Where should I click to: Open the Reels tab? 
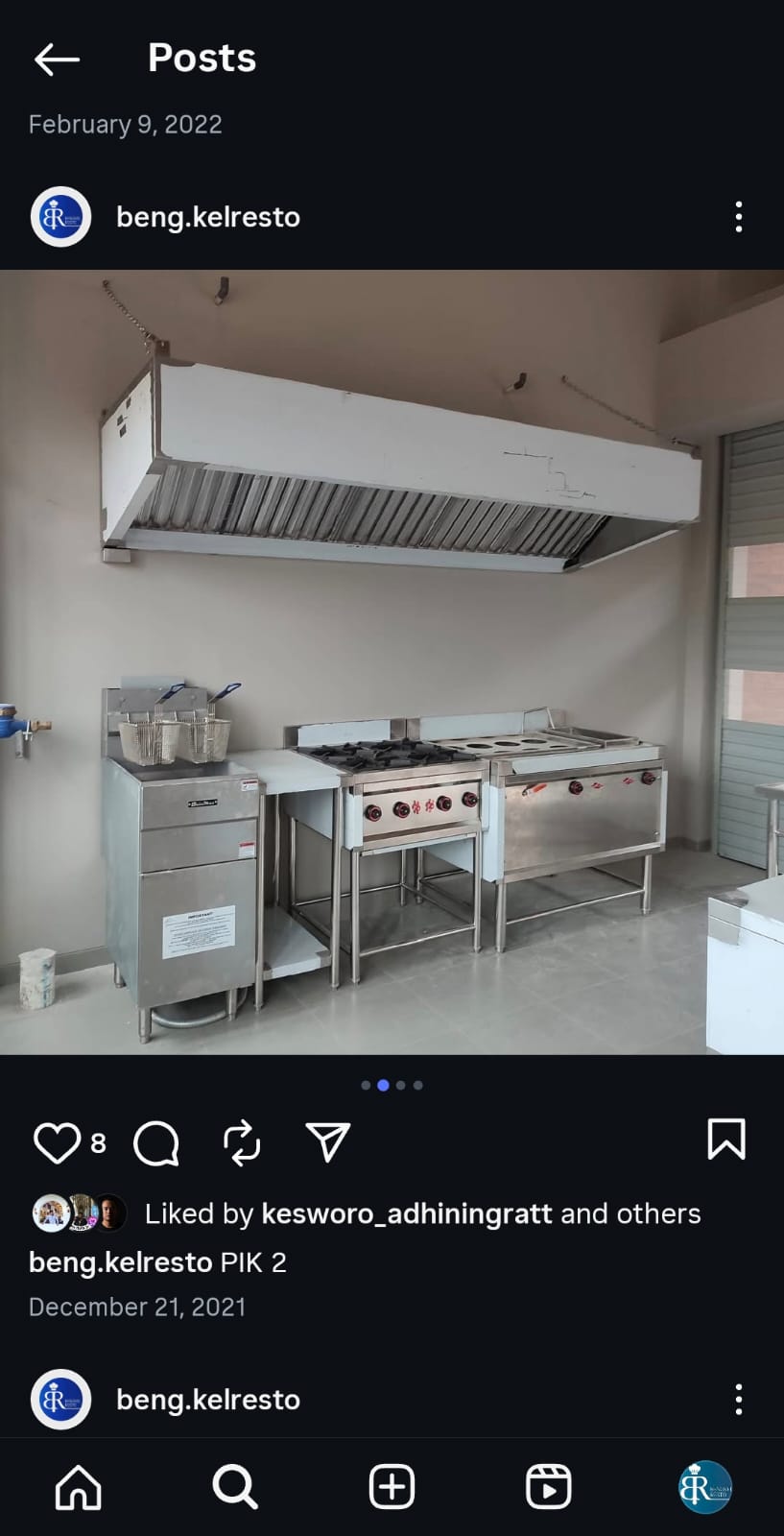[x=548, y=1487]
